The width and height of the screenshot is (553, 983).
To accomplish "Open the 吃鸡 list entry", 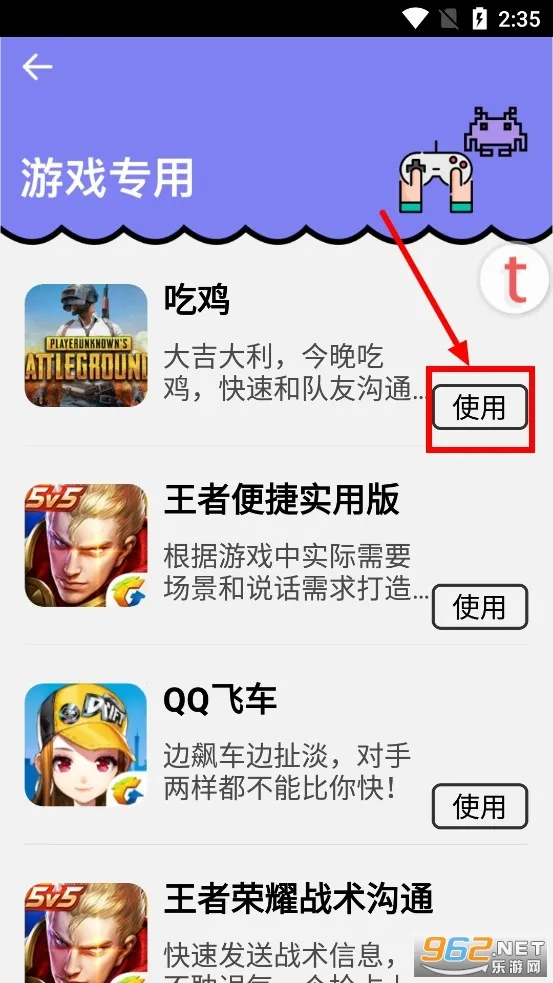I will (x=276, y=346).
